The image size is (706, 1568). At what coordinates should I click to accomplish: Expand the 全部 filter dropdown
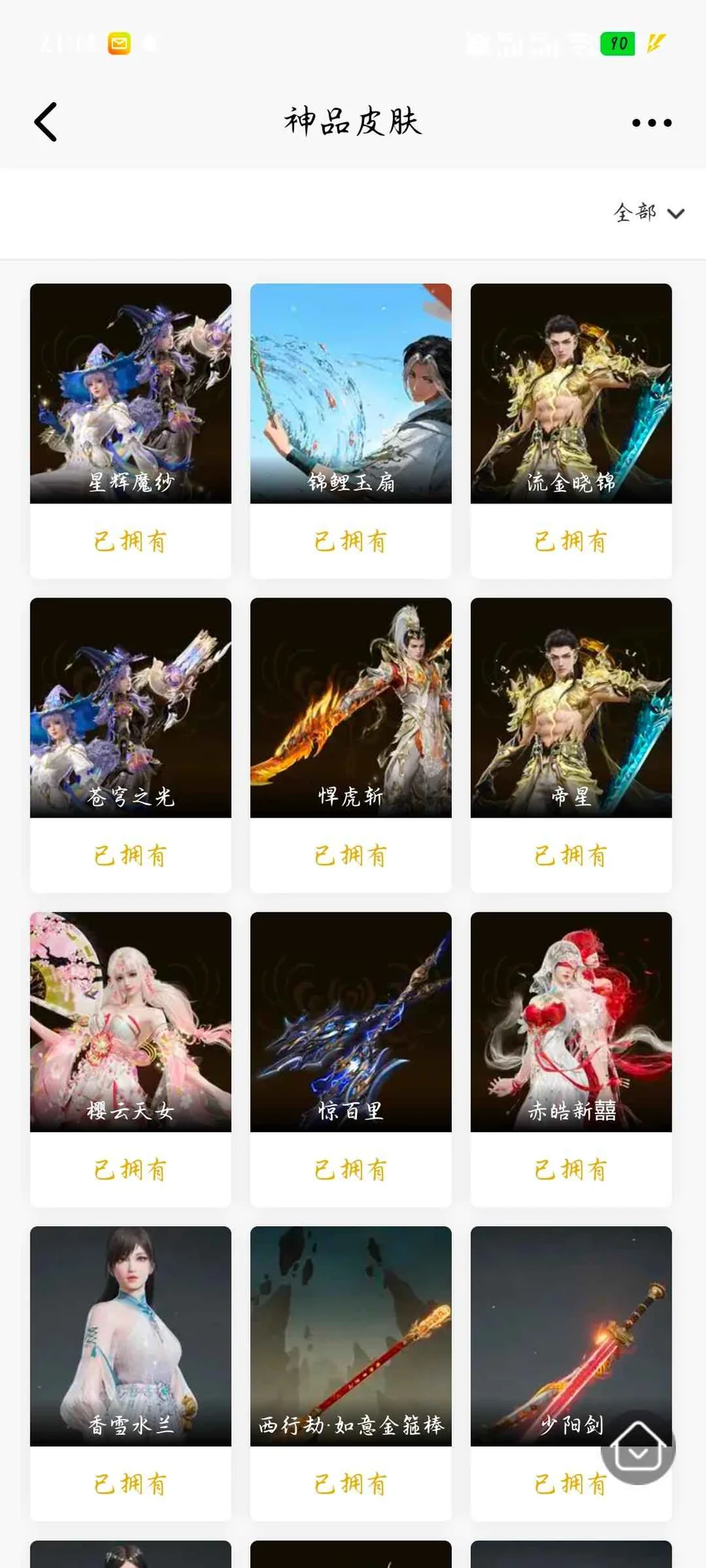click(650, 212)
